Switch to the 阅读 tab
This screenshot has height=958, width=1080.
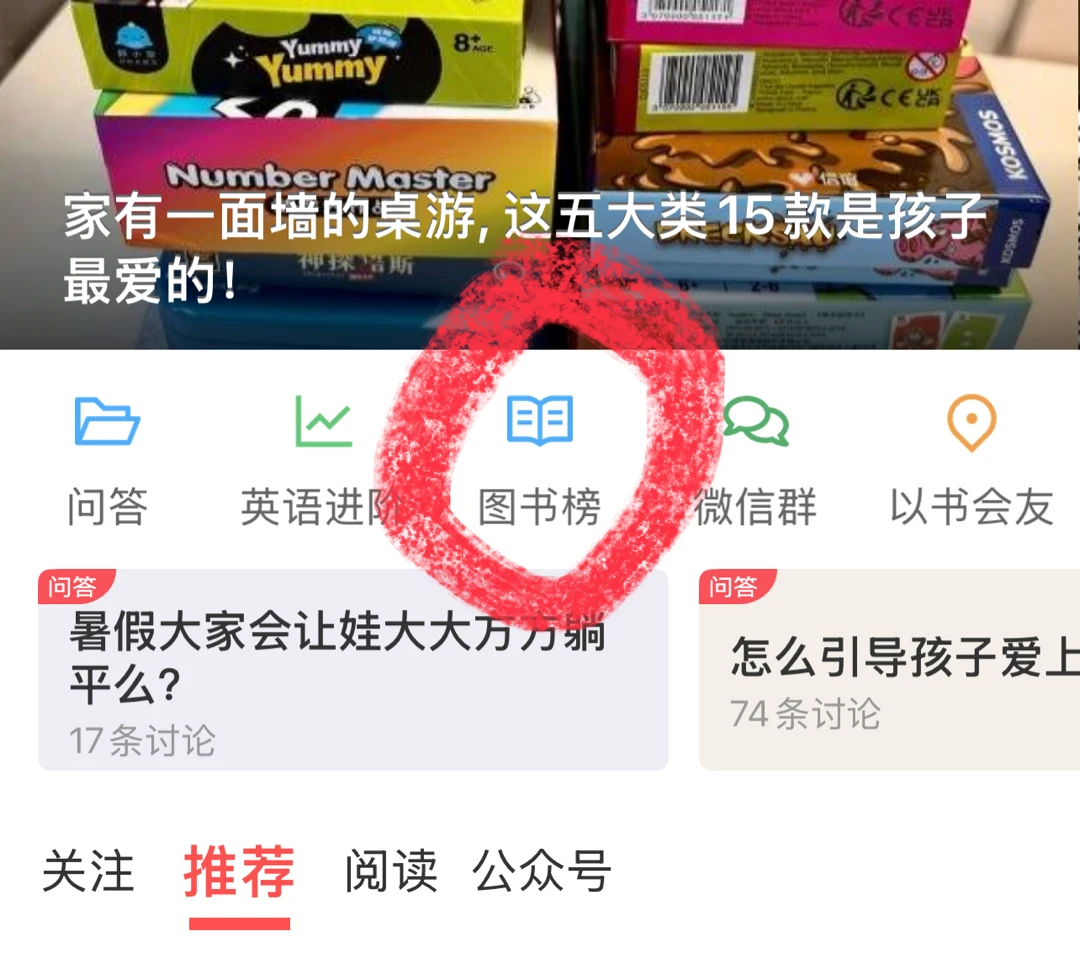tap(391, 871)
